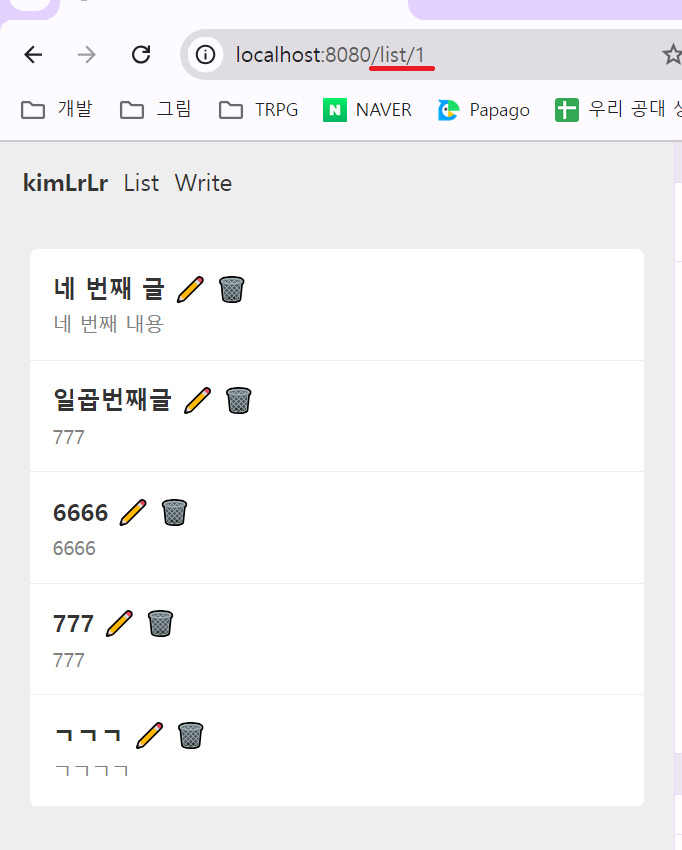Screen dimensions: 682x850
Task: Delete the post titled 6666
Action: click(174, 512)
